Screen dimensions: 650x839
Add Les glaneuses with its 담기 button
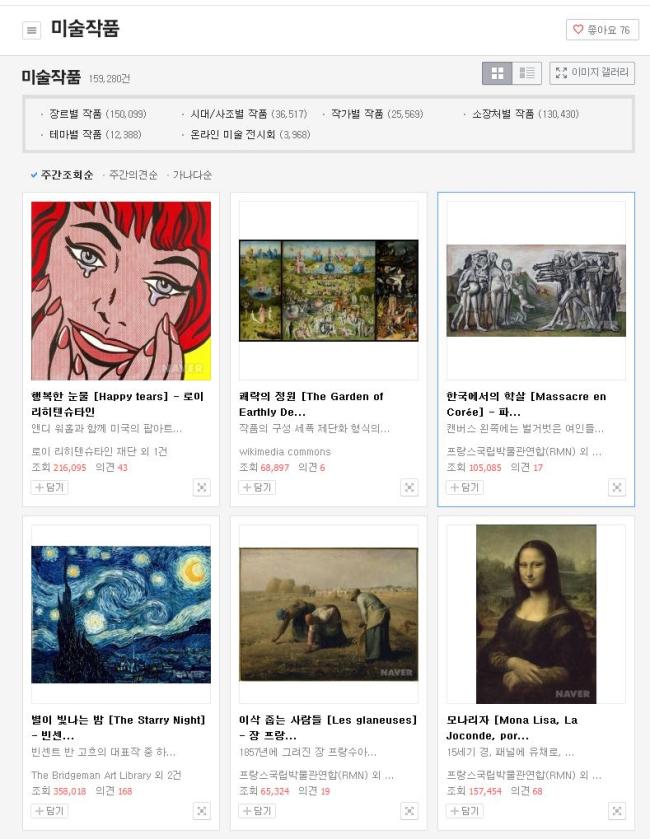(257, 811)
